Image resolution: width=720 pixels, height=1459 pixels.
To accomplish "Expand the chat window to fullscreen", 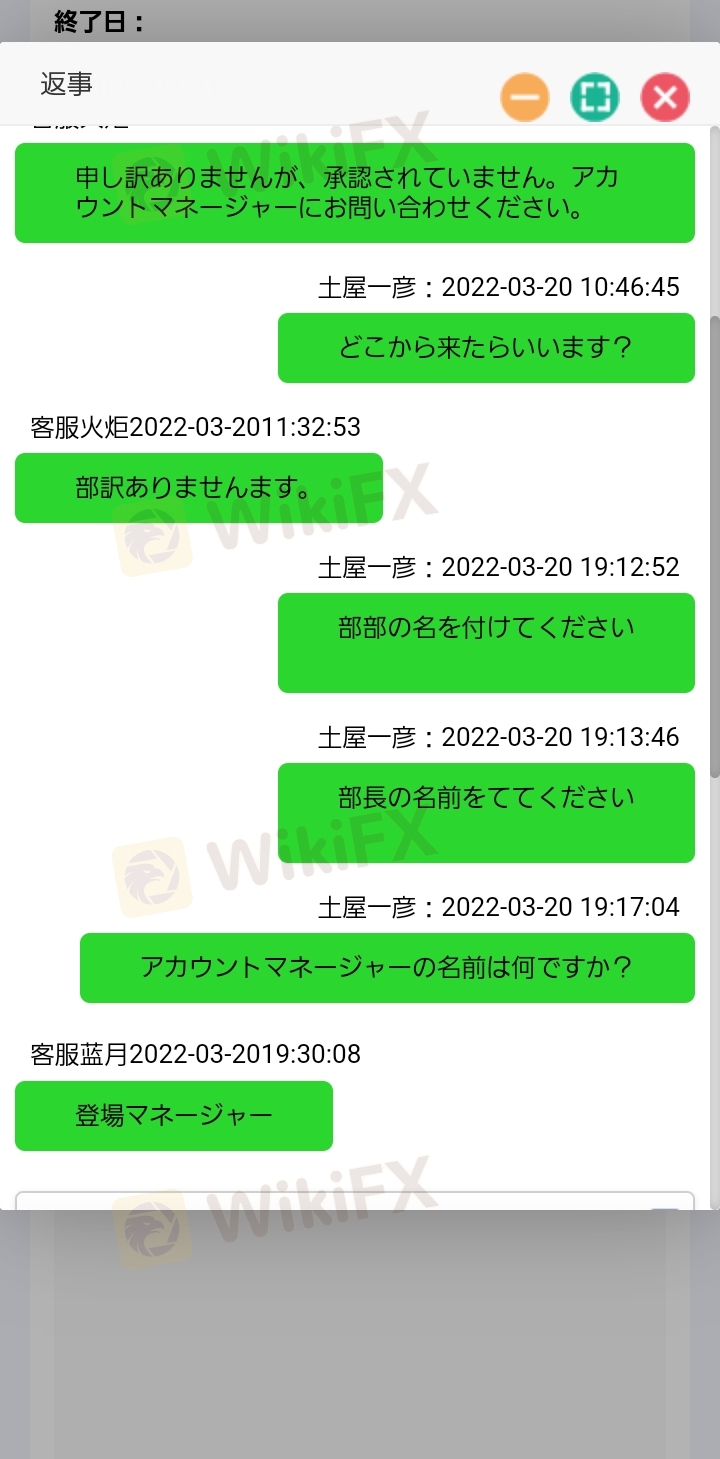I will click(x=595, y=98).
